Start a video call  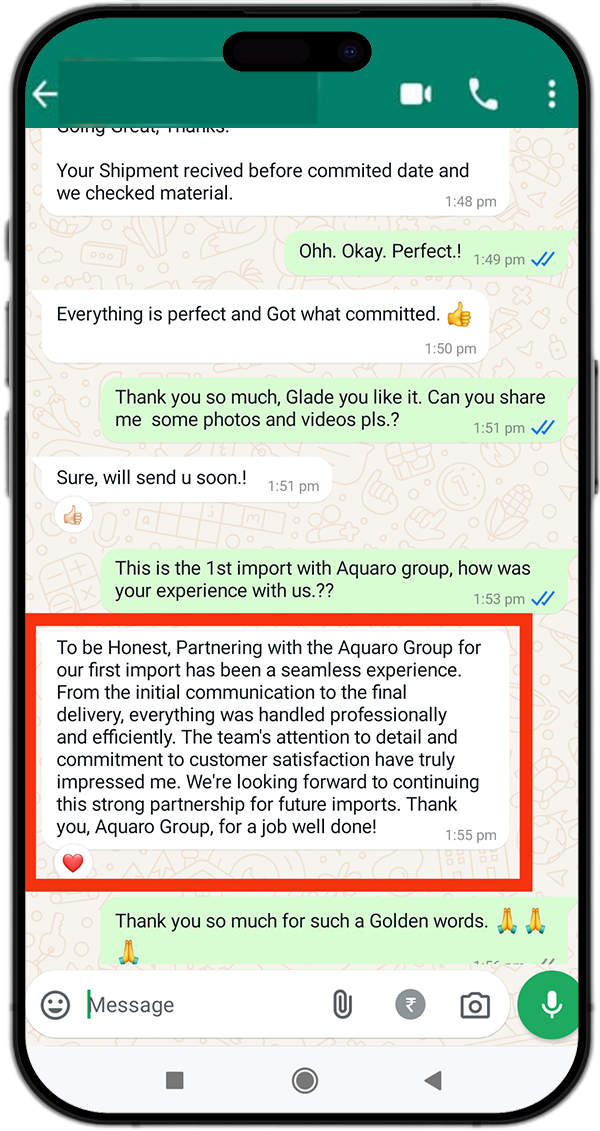point(415,95)
